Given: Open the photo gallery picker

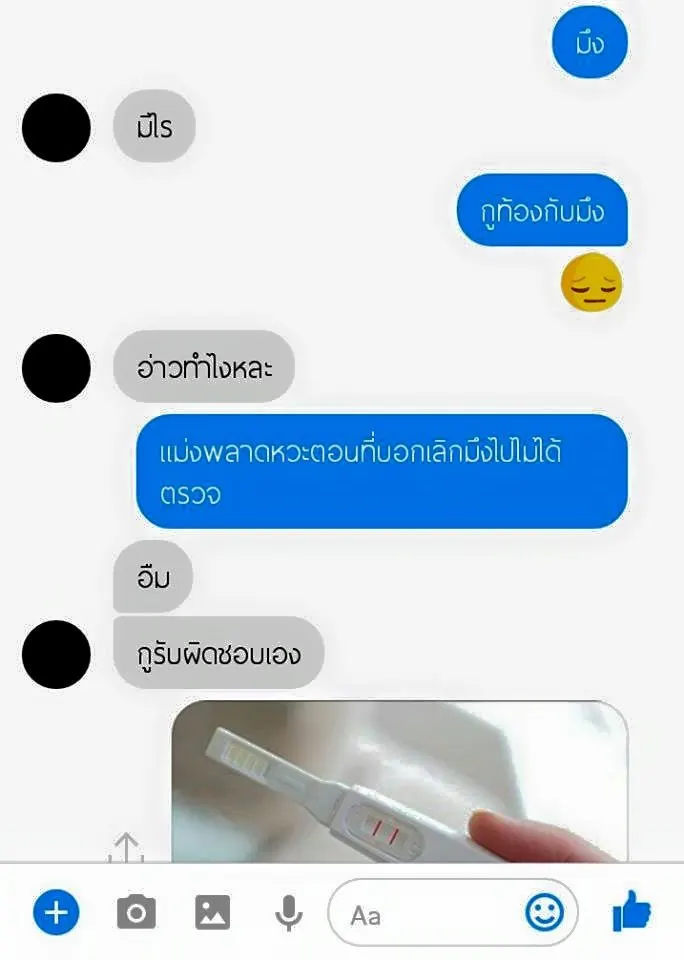Looking at the screenshot, I should click(212, 912).
